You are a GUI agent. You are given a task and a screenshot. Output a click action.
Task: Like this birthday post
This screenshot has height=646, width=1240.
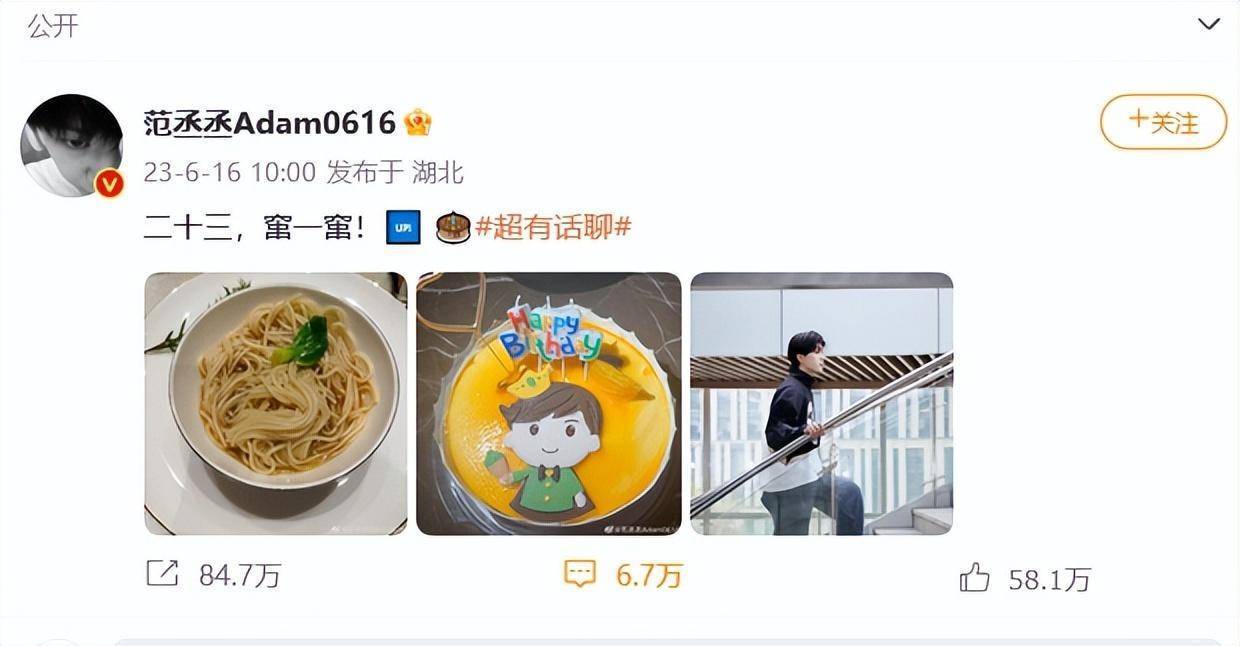click(x=973, y=577)
